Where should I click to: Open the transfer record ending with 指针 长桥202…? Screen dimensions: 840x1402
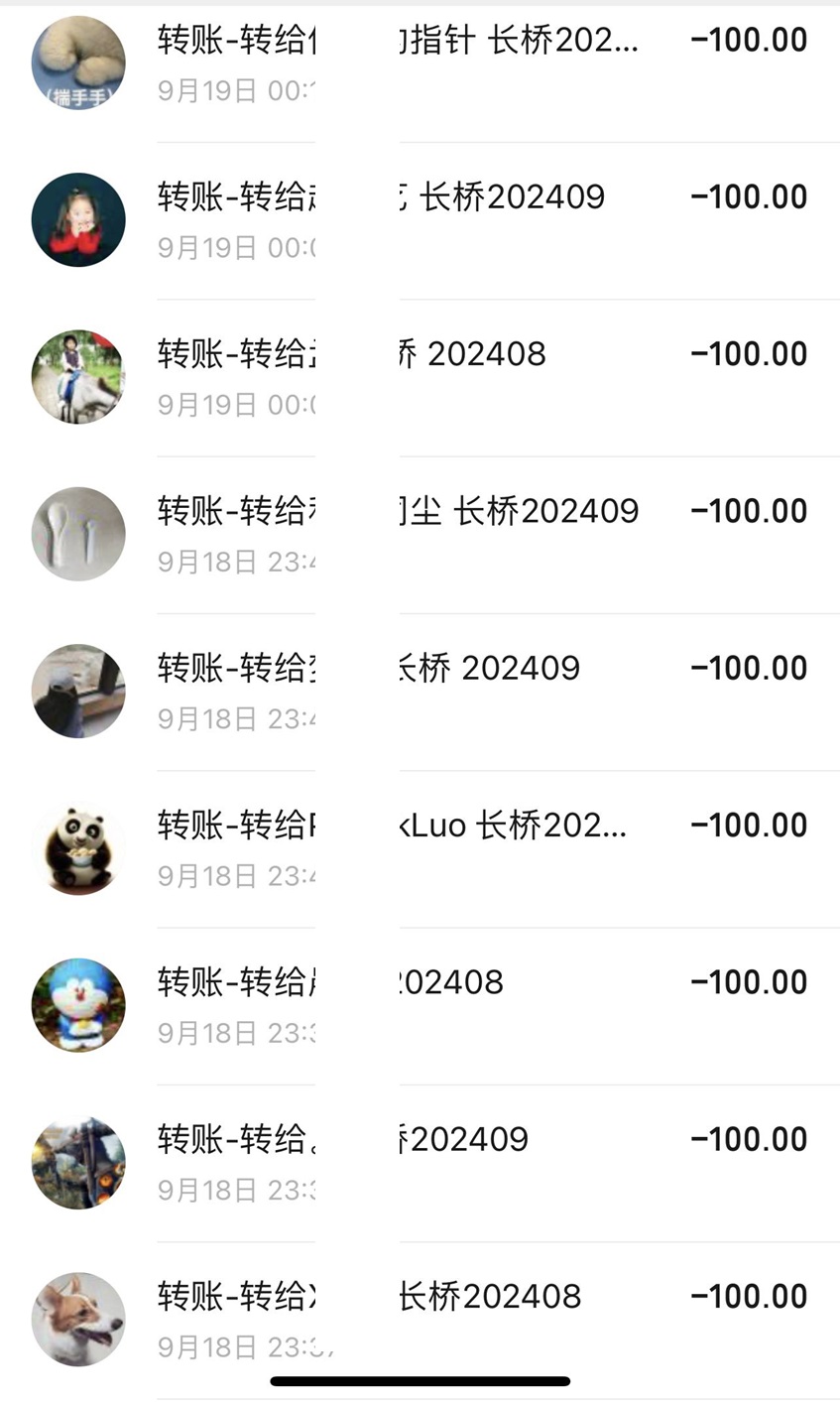click(x=420, y=64)
